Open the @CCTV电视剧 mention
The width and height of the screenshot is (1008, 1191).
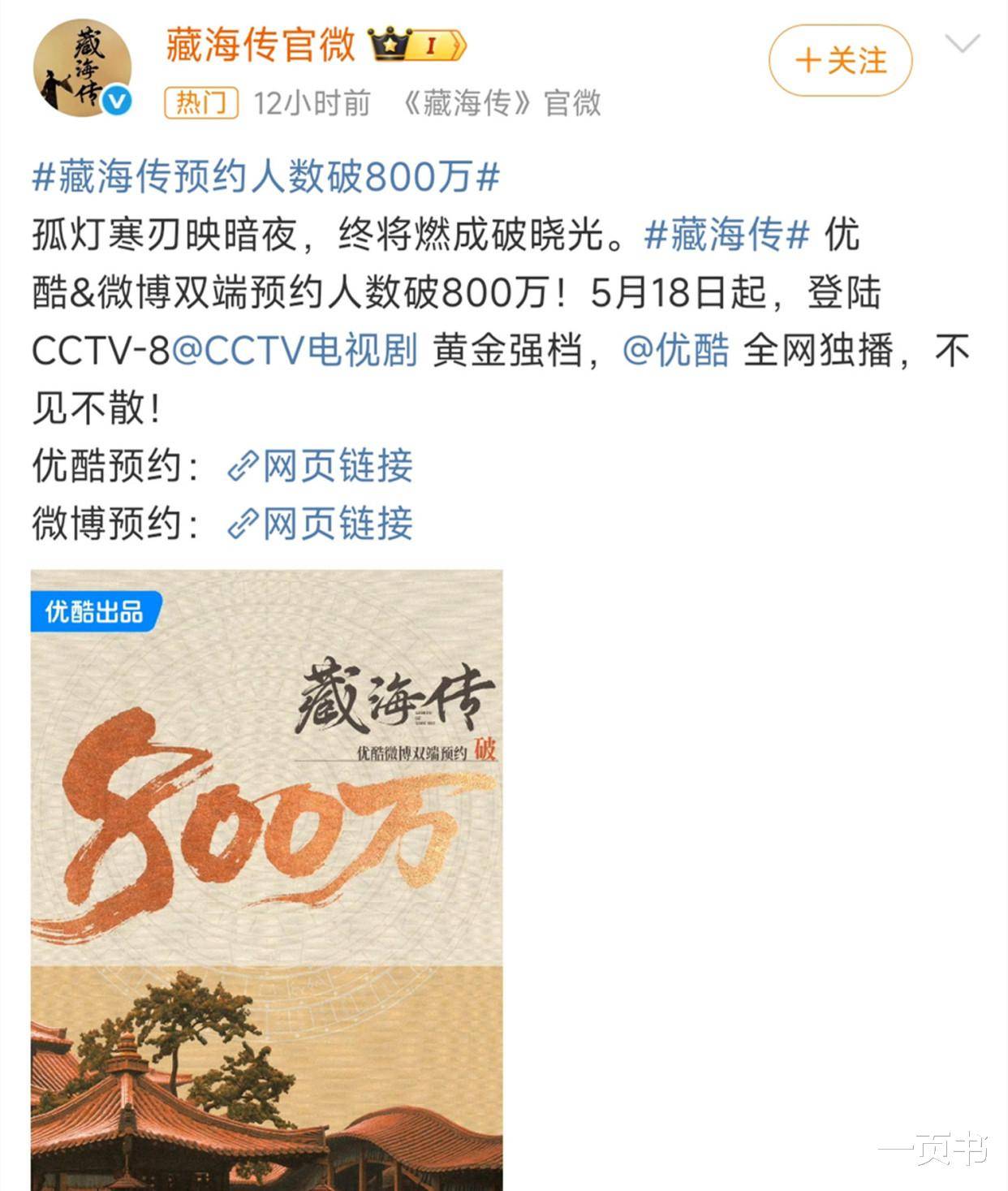click(295, 351)
